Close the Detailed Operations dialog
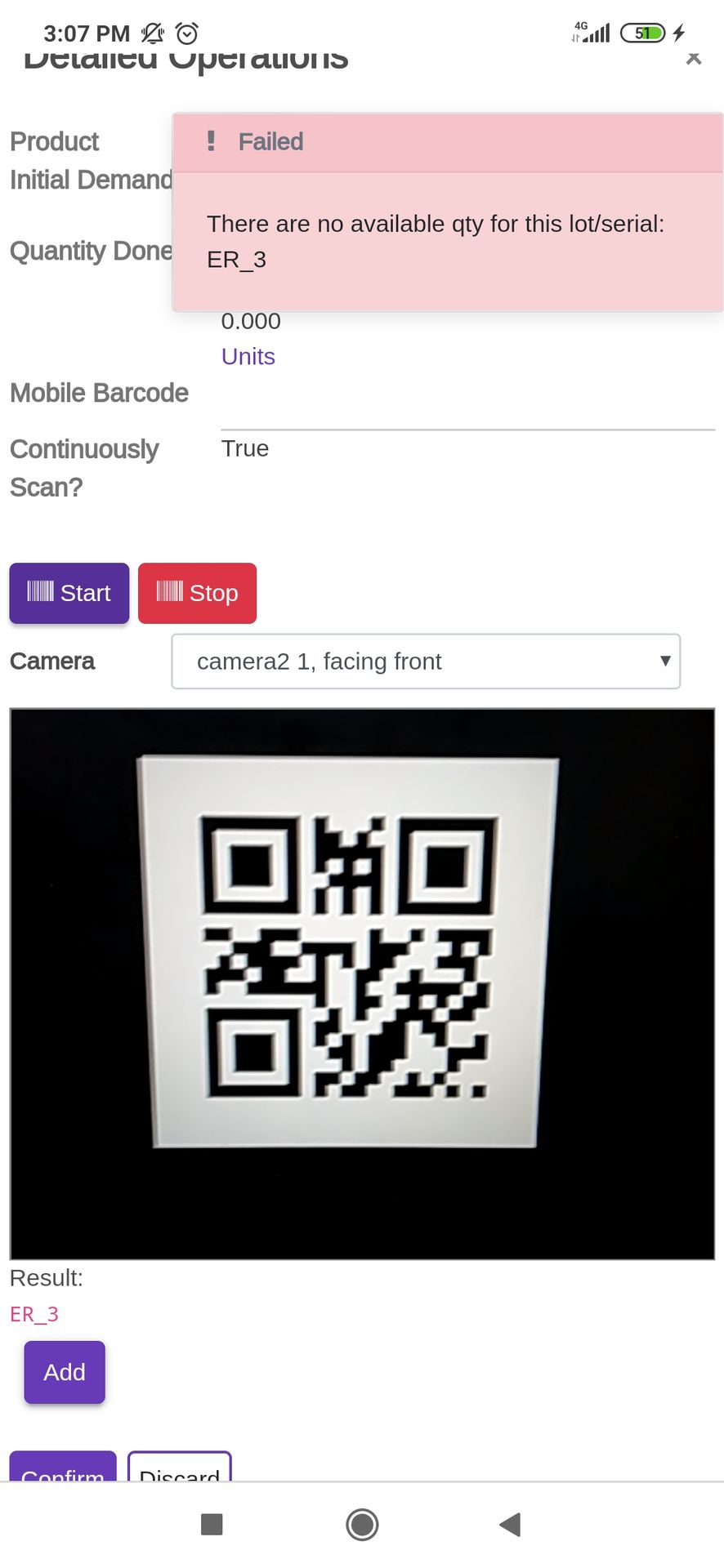724x1568 pixels. 694,58
